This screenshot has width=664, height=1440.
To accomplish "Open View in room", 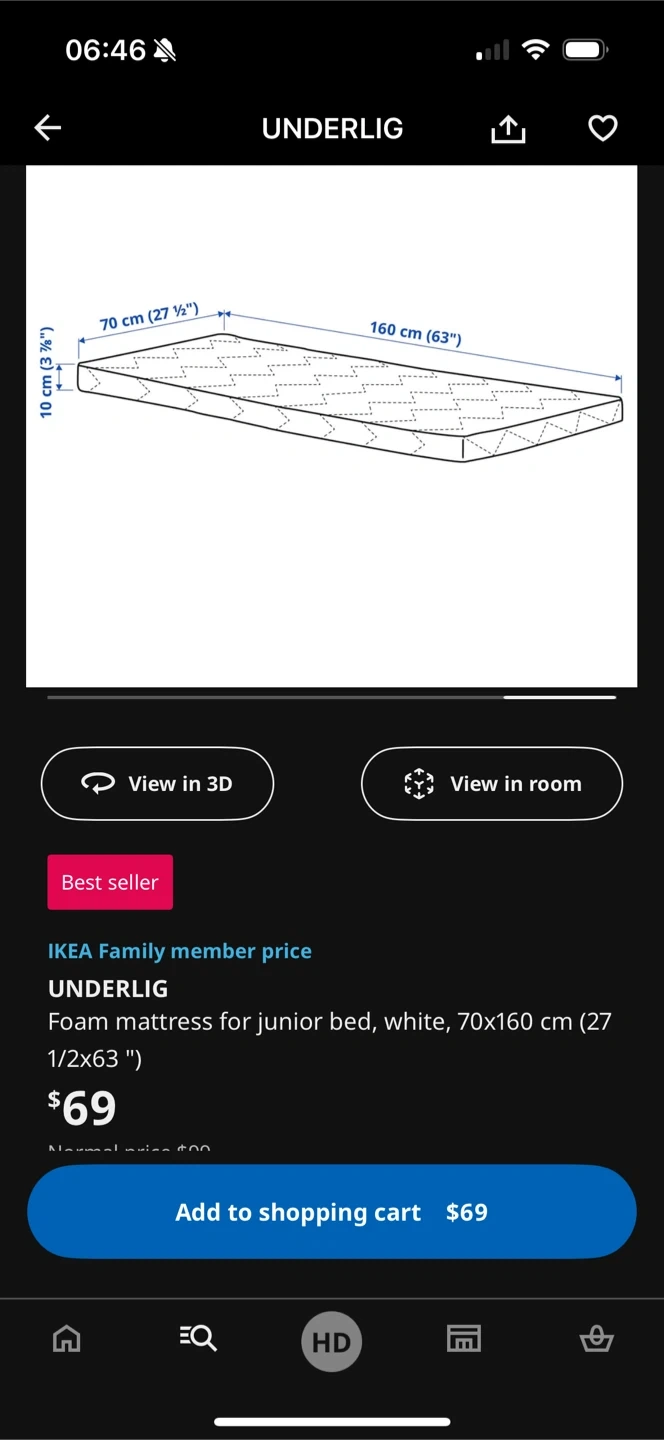I will click(492, 784).
